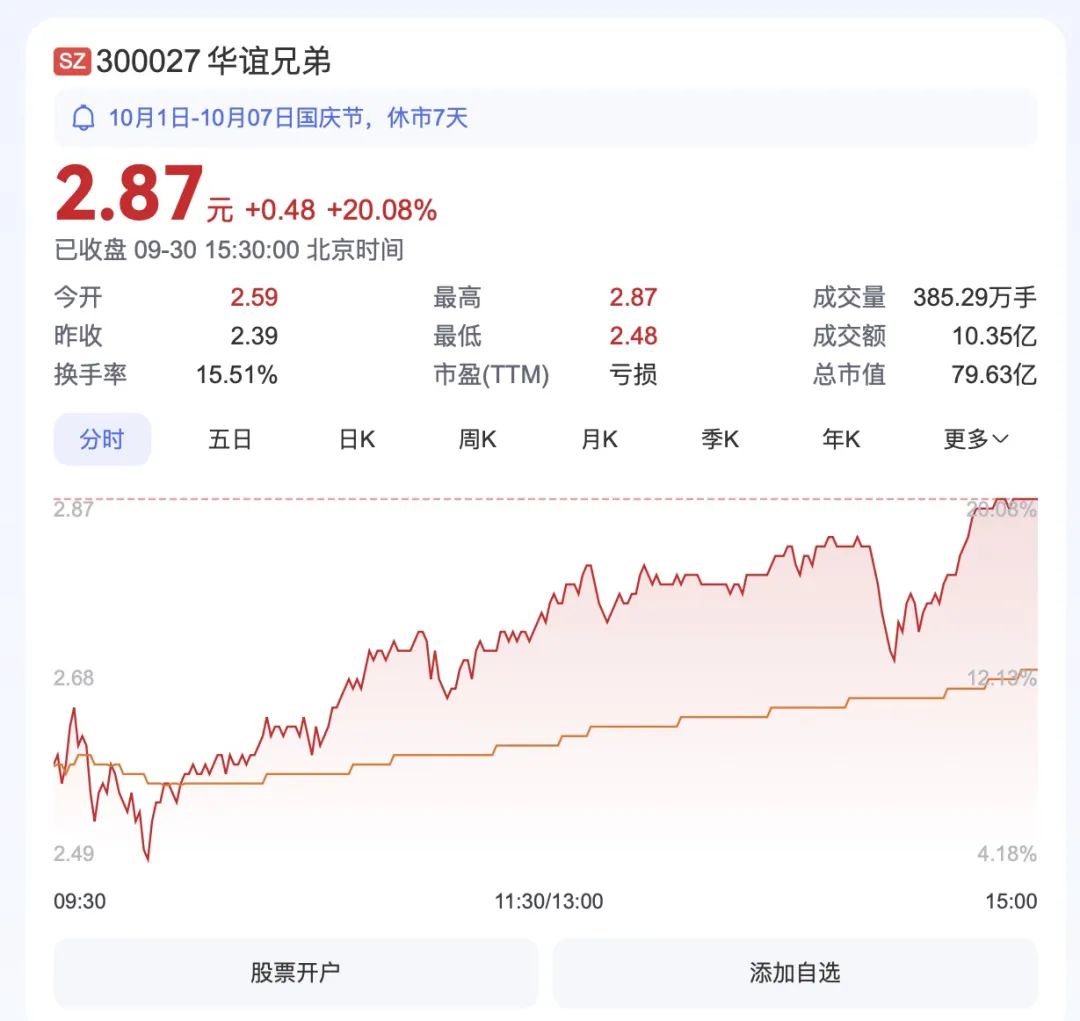Expand the 更多 chart options

tap(976, 439)
